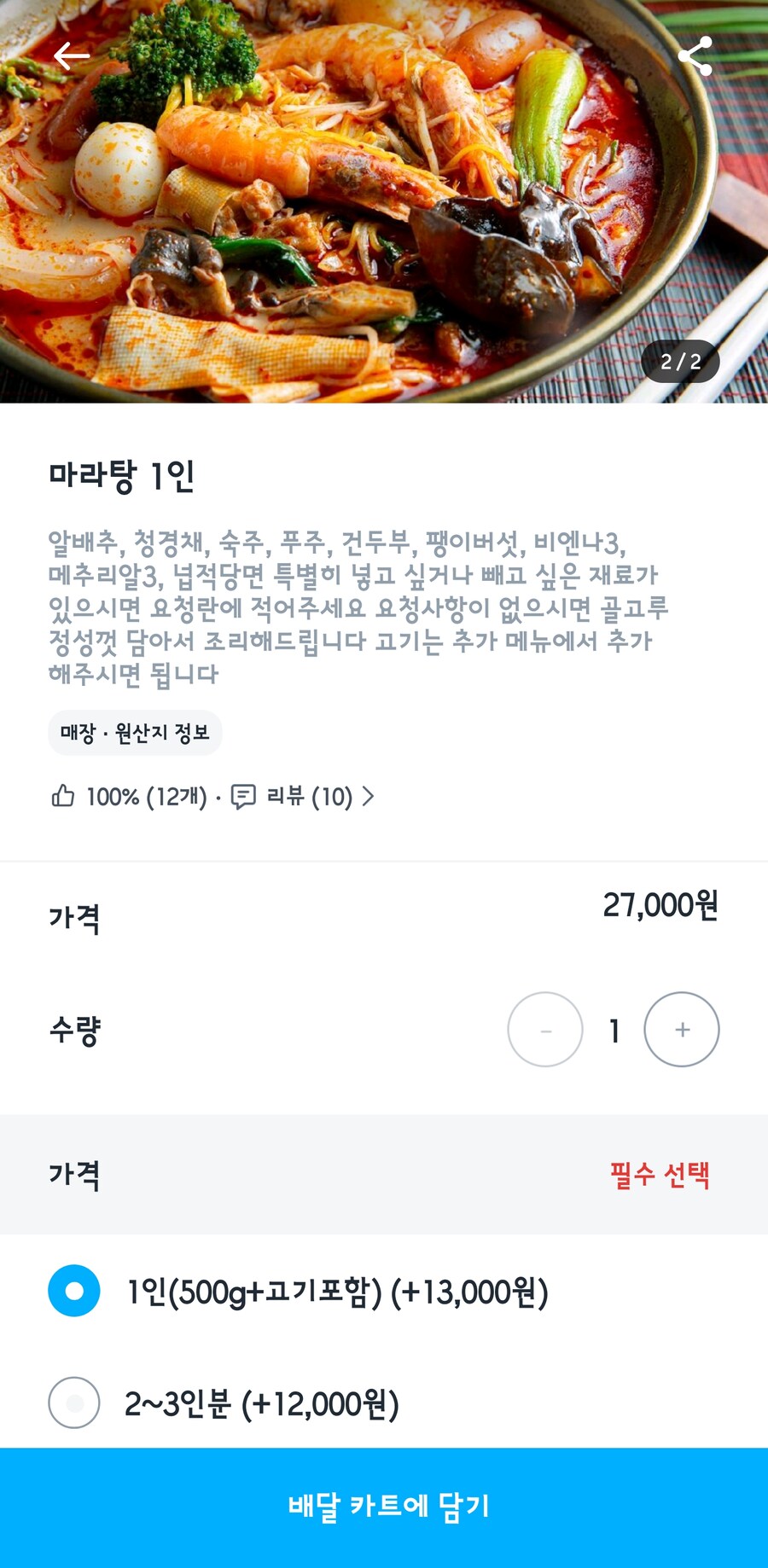Select the 2~3인분 option
768x1568 pixels.
coord(74,1402)
